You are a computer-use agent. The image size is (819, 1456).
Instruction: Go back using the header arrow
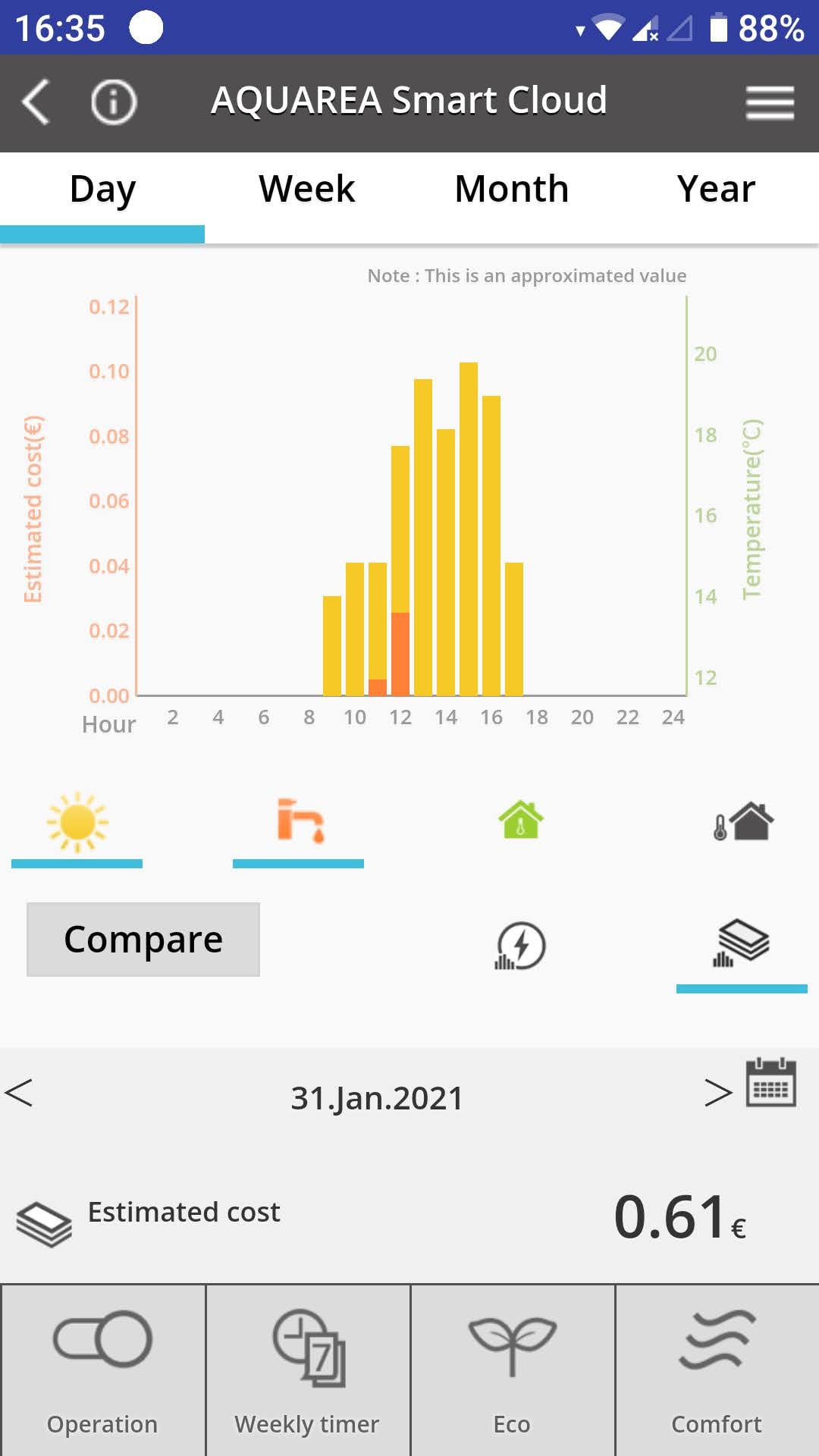click(x=36, y=102)
